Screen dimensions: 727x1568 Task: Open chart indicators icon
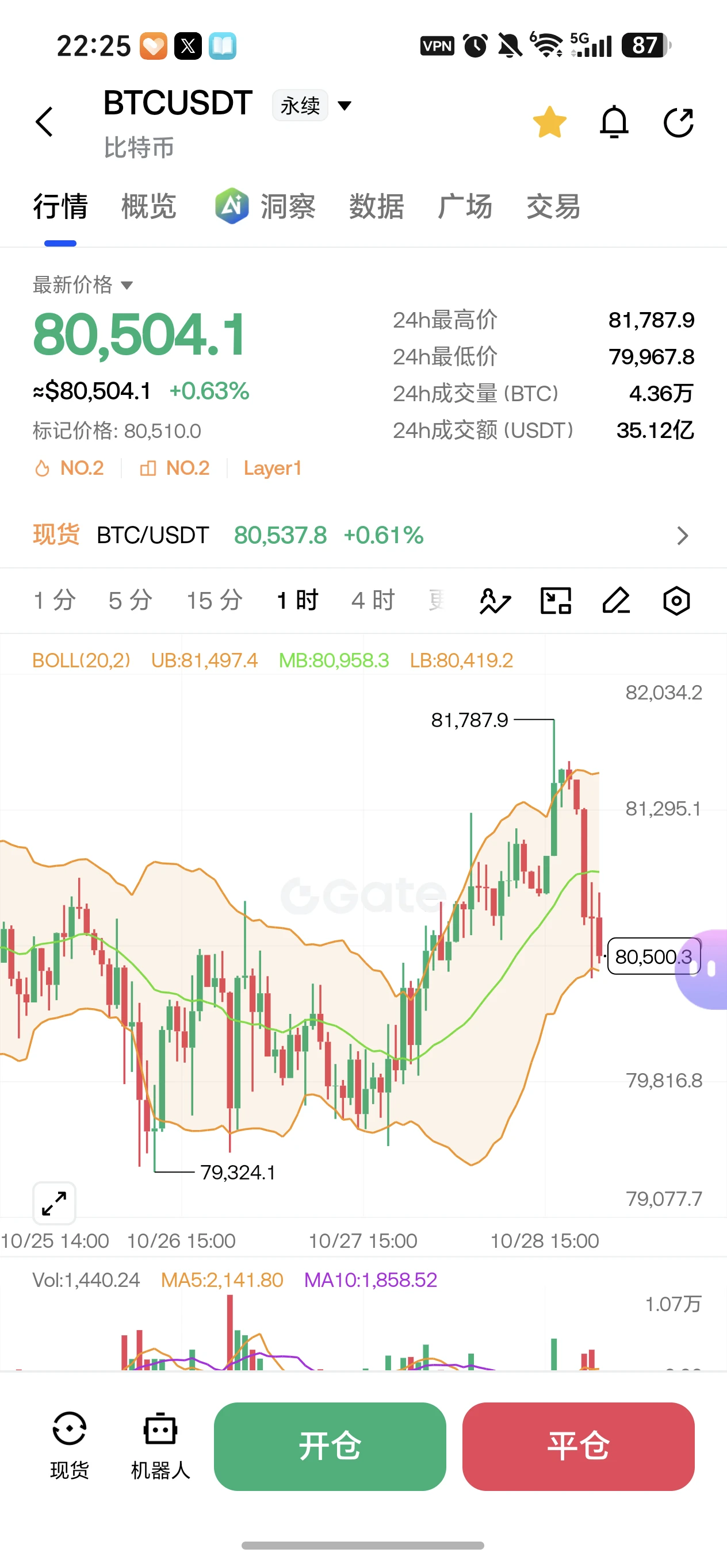(495, 601)
